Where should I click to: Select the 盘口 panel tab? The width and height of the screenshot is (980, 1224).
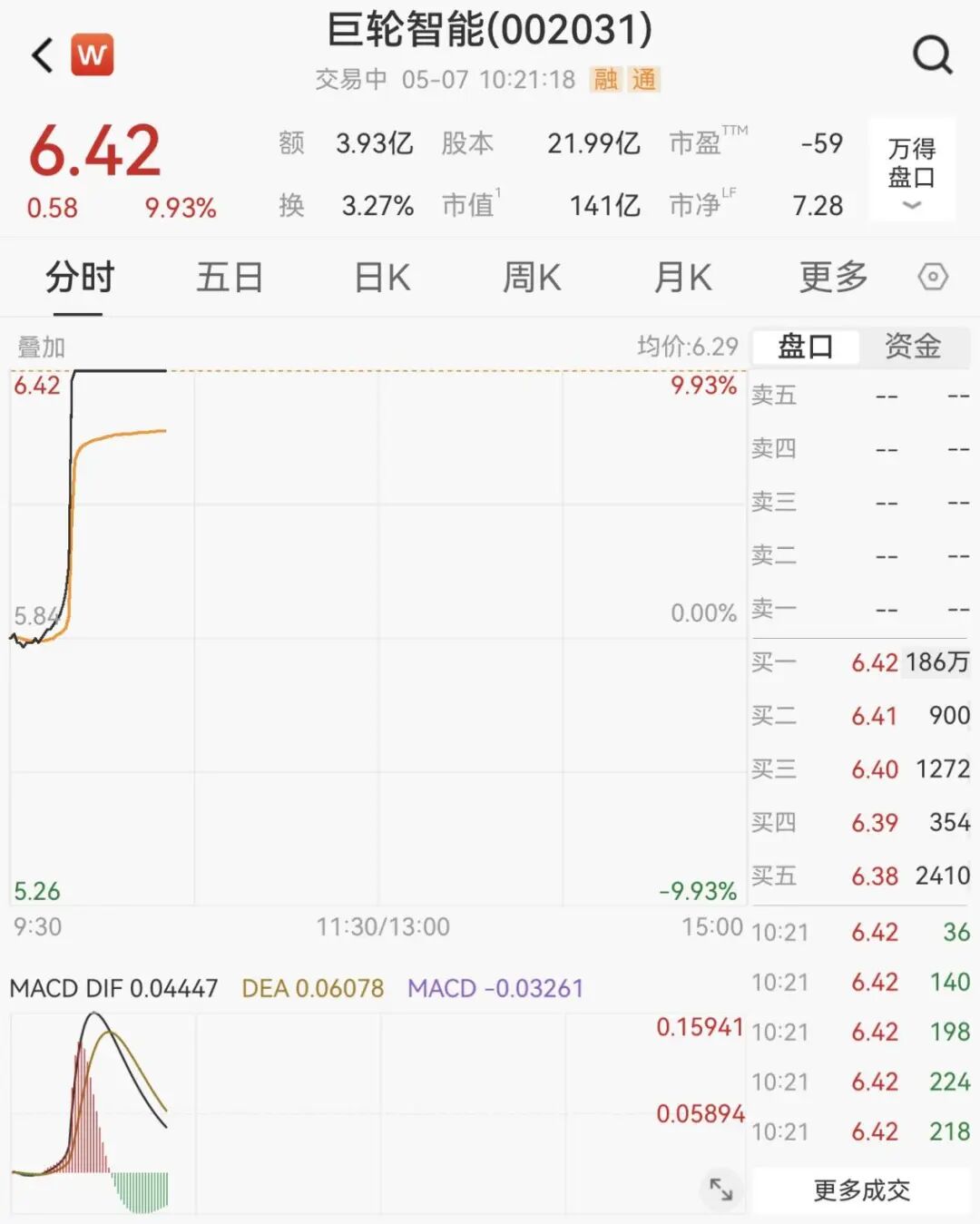tap(806, 347)
